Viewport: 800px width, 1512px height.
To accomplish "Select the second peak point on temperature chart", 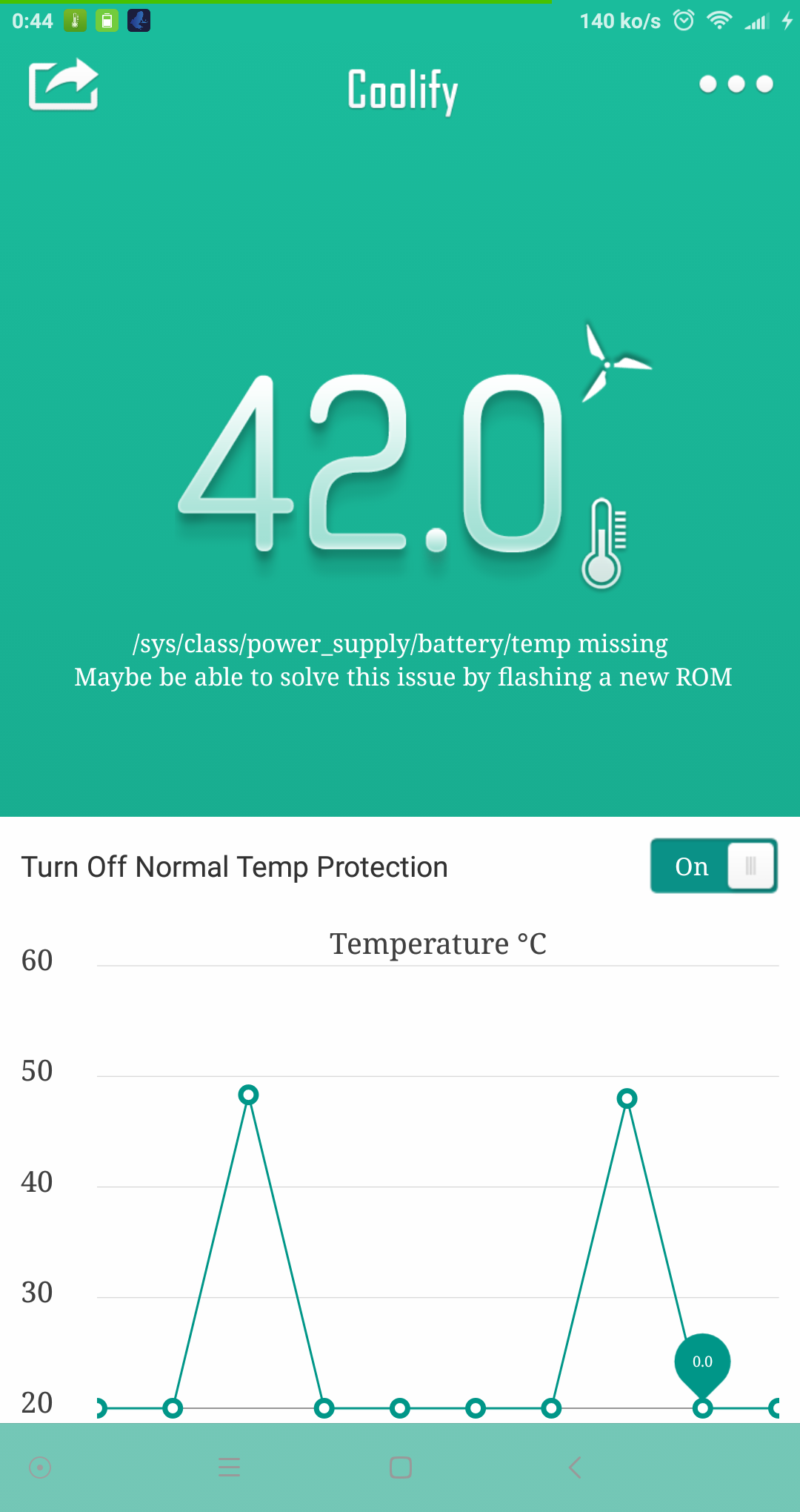I will click(x=627, y=1098).
